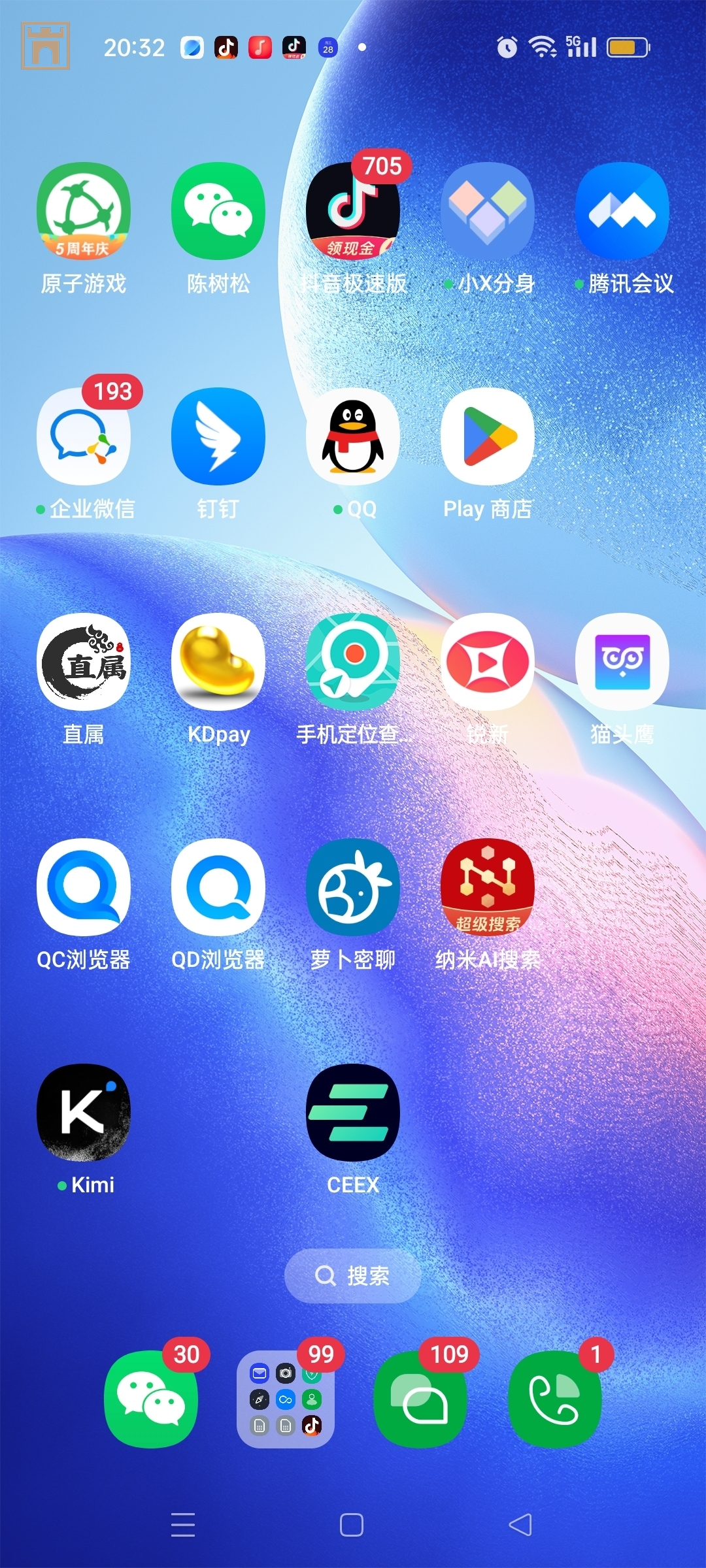Launch 手机定位查 location app
706x1568 pixels.
click(352, 663)
